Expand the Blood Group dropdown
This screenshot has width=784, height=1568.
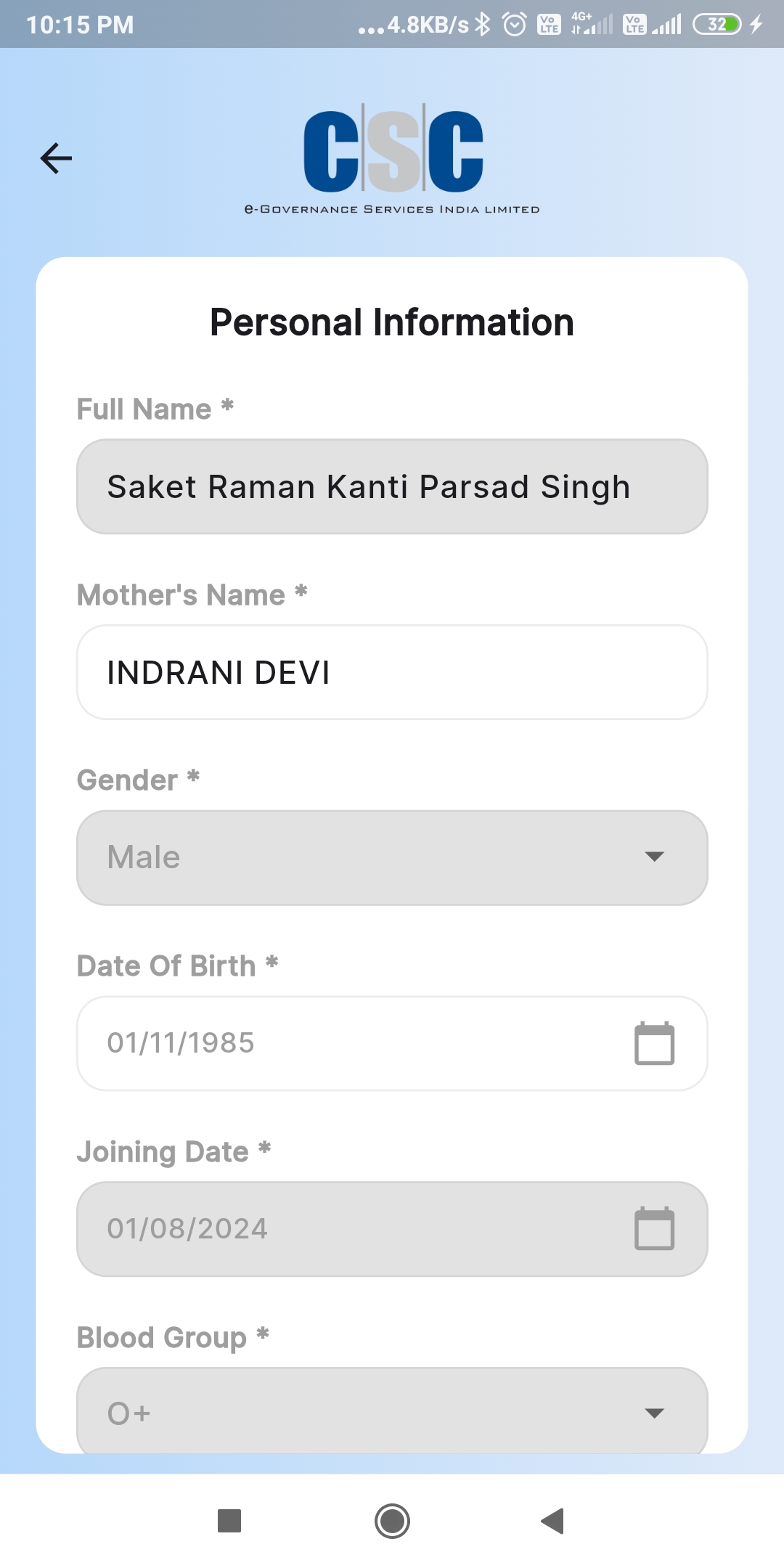click(392, 1410)
